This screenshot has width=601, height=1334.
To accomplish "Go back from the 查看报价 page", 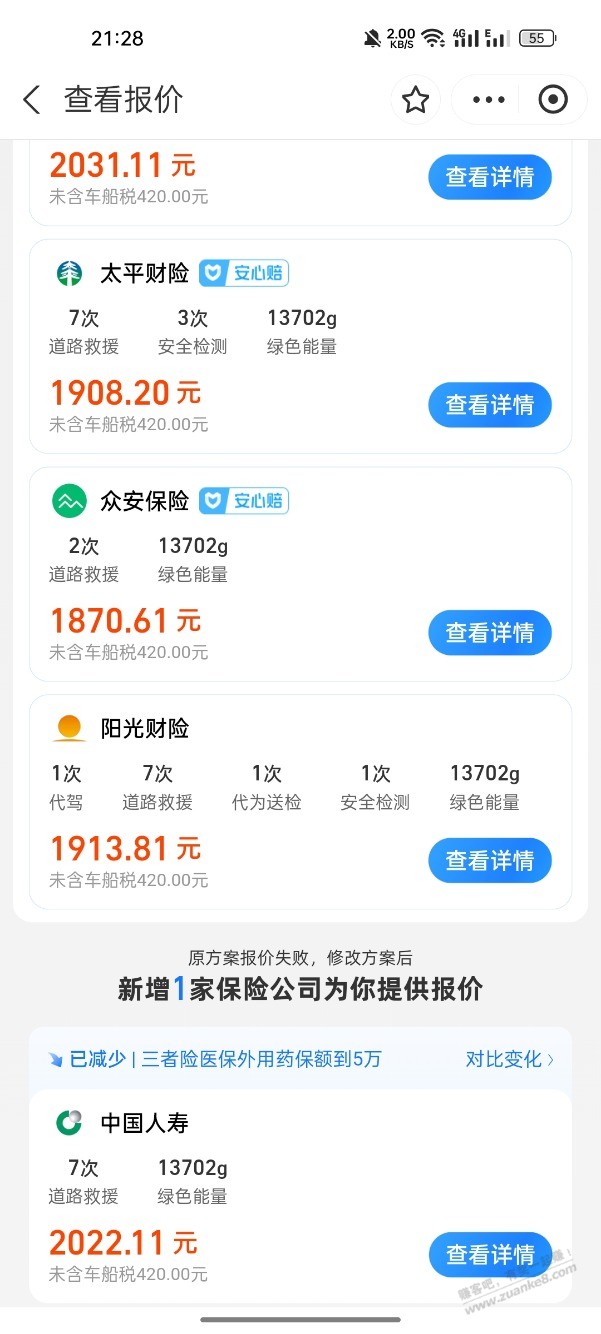I will coord(32,100).
